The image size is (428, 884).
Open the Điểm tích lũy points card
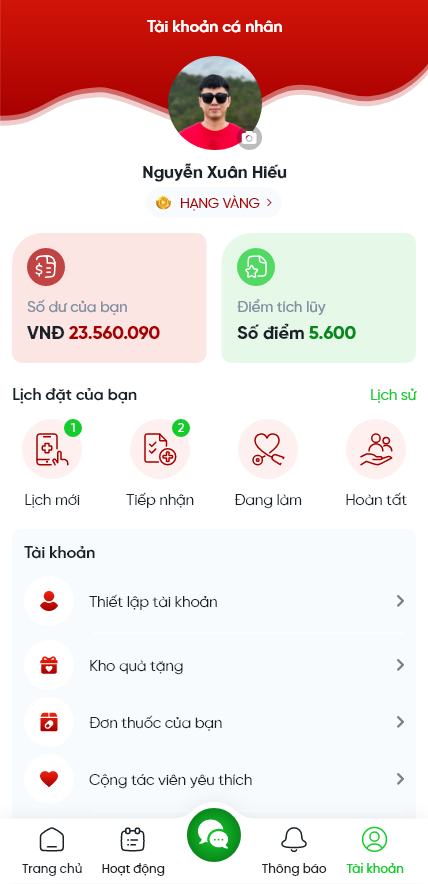[x=319, y=298]
